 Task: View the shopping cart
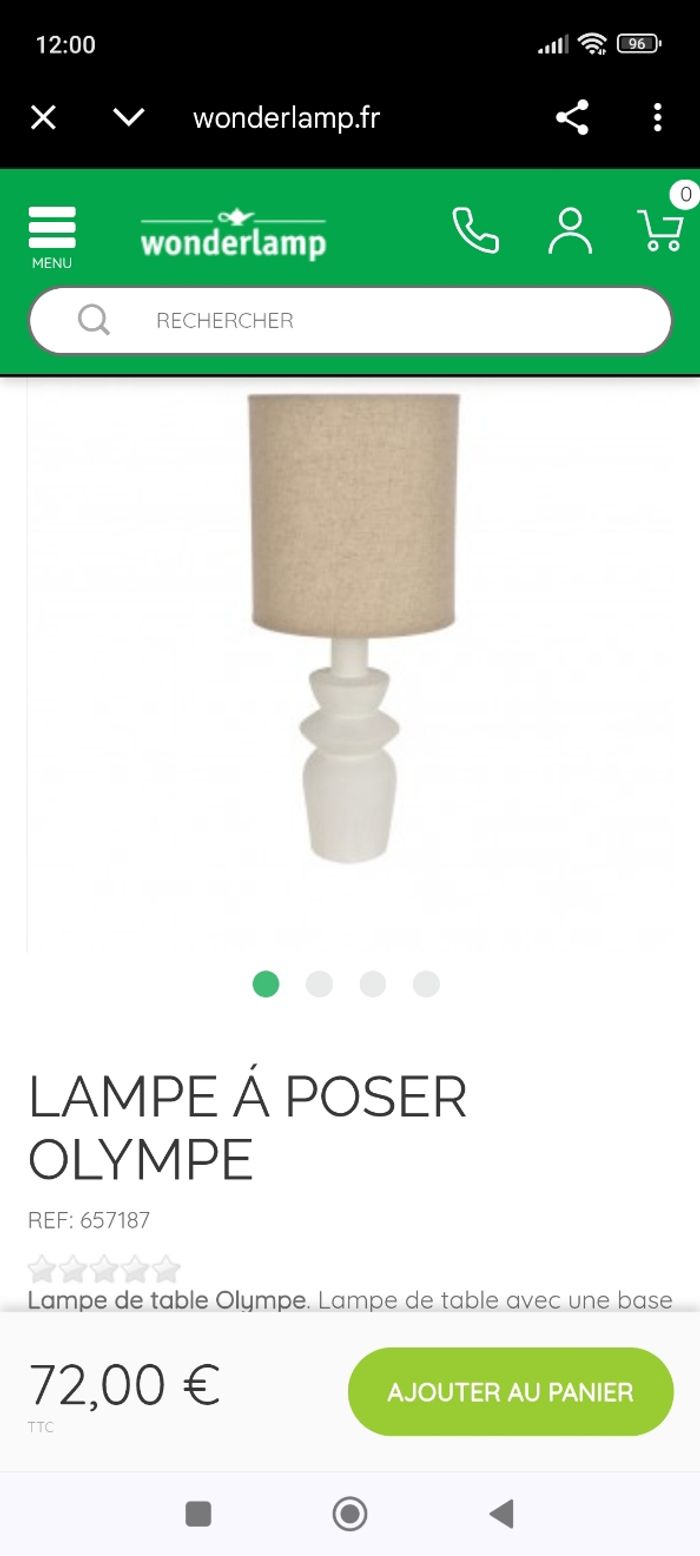click(x=660, y=229)
